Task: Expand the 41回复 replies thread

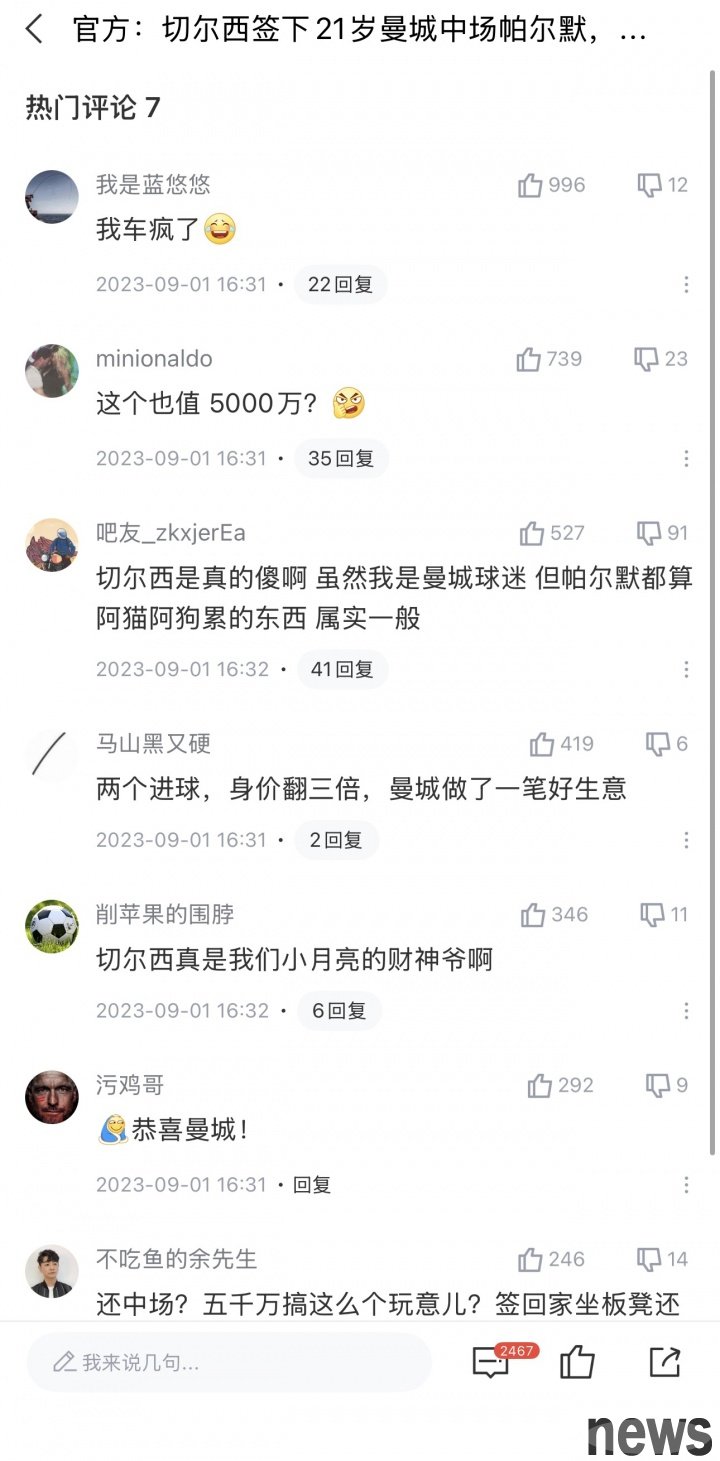Action: pos(342,669)
